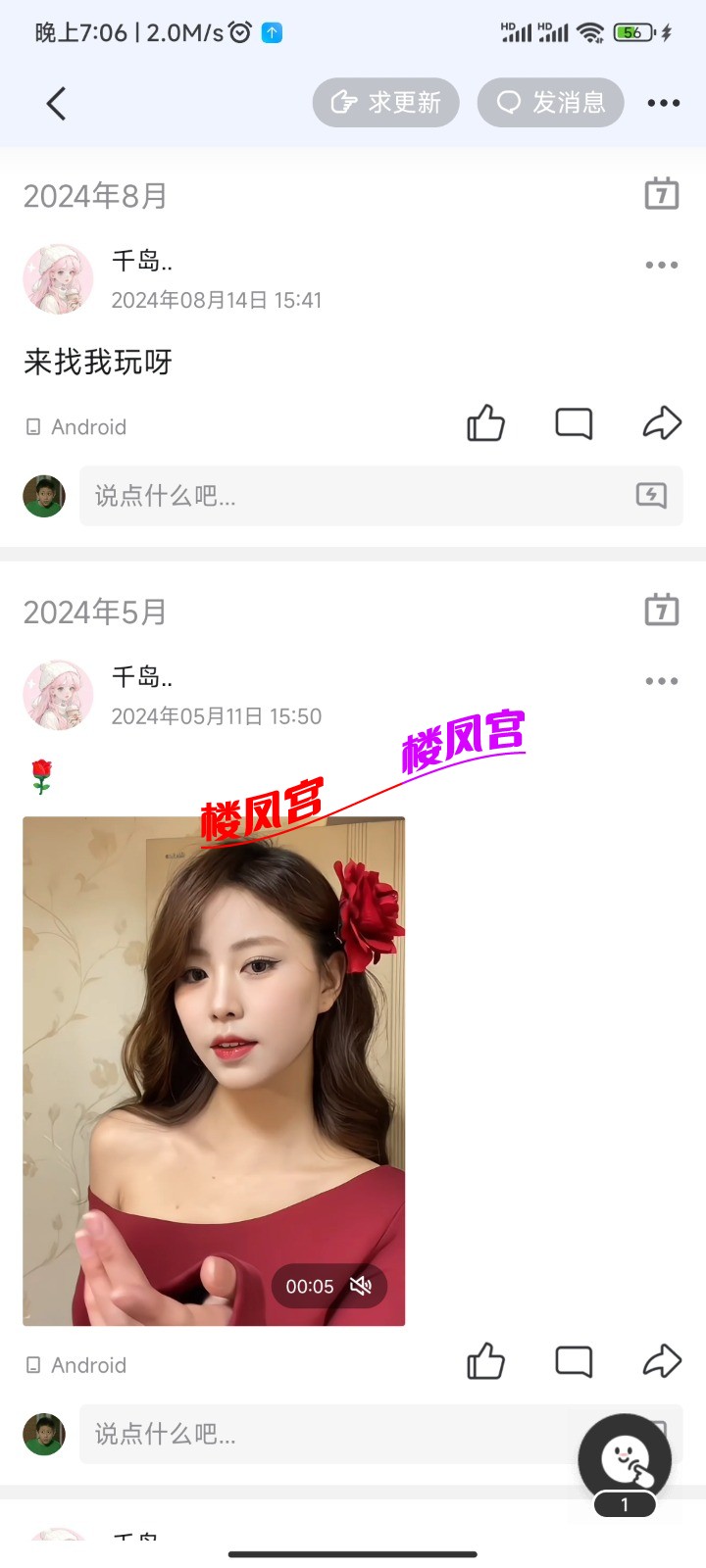Share the May 11 video post
The height and width of the screenshot is (1568, 706).
(663, 1361)
